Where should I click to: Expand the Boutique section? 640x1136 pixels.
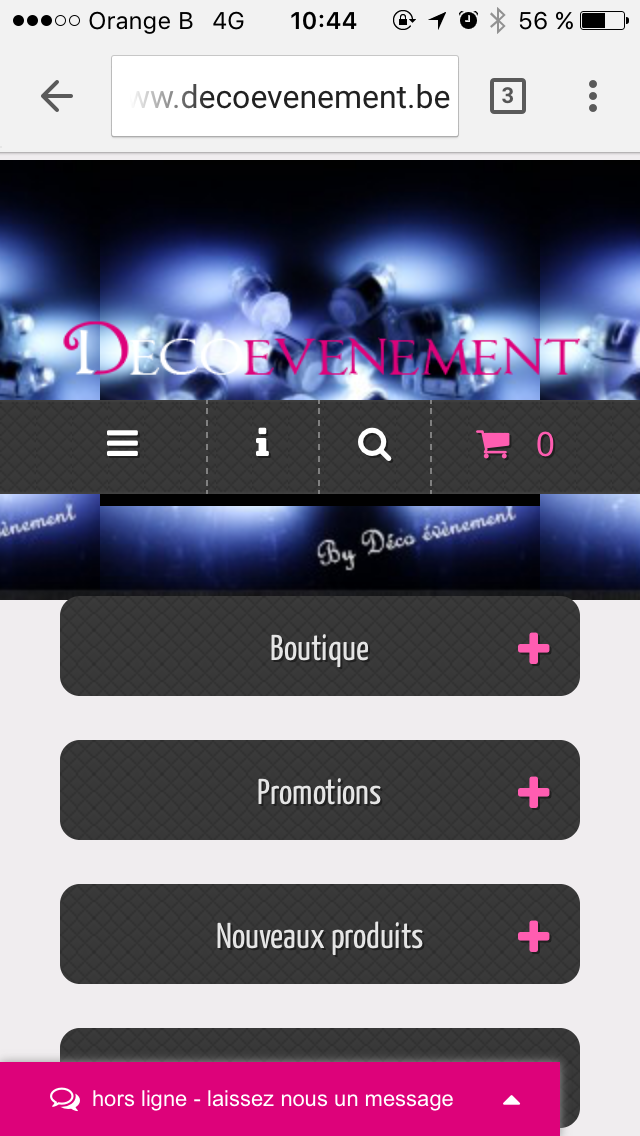pos(320,646)
